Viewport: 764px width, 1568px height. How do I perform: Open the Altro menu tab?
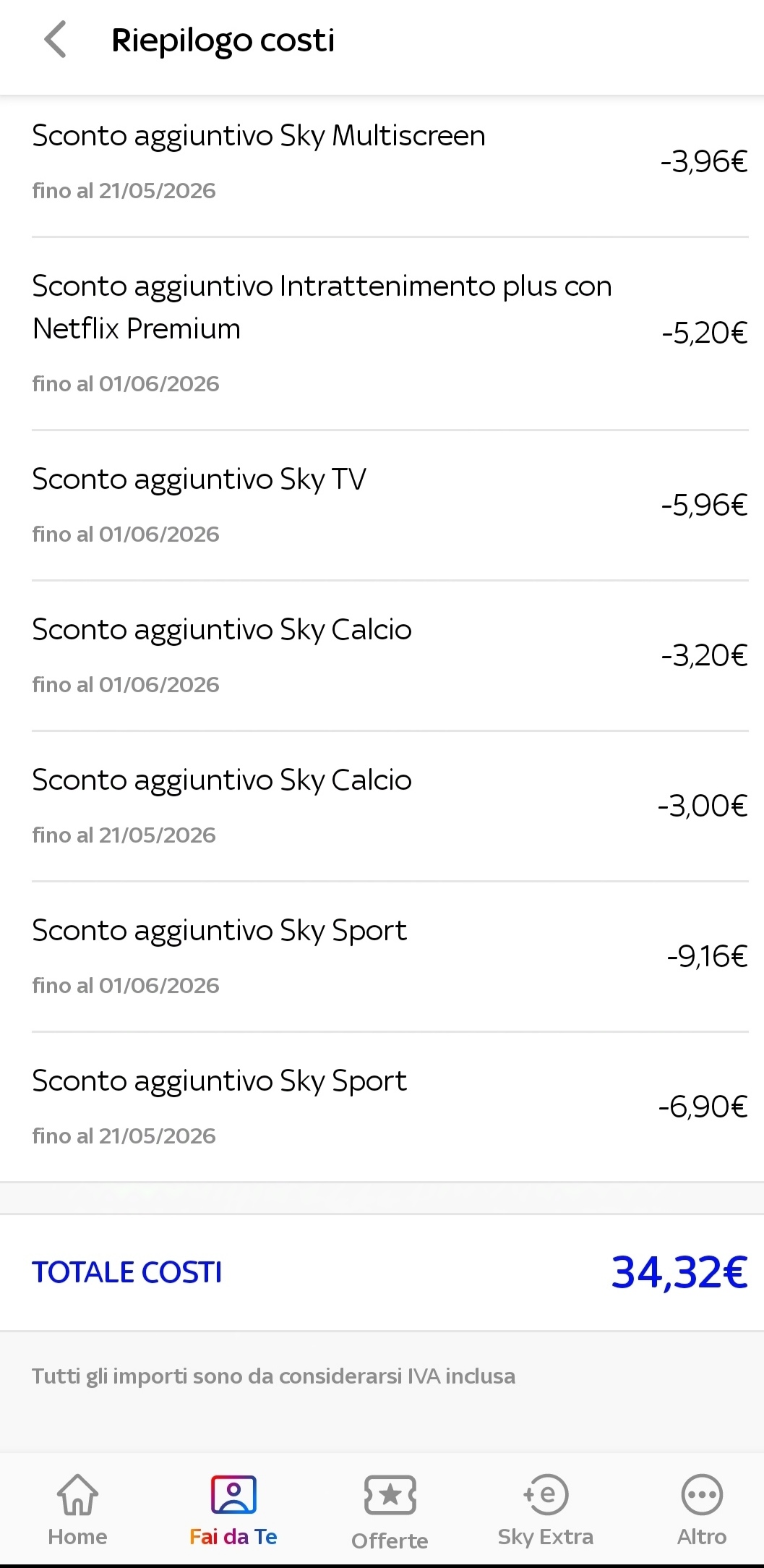tap(702, 1510)
